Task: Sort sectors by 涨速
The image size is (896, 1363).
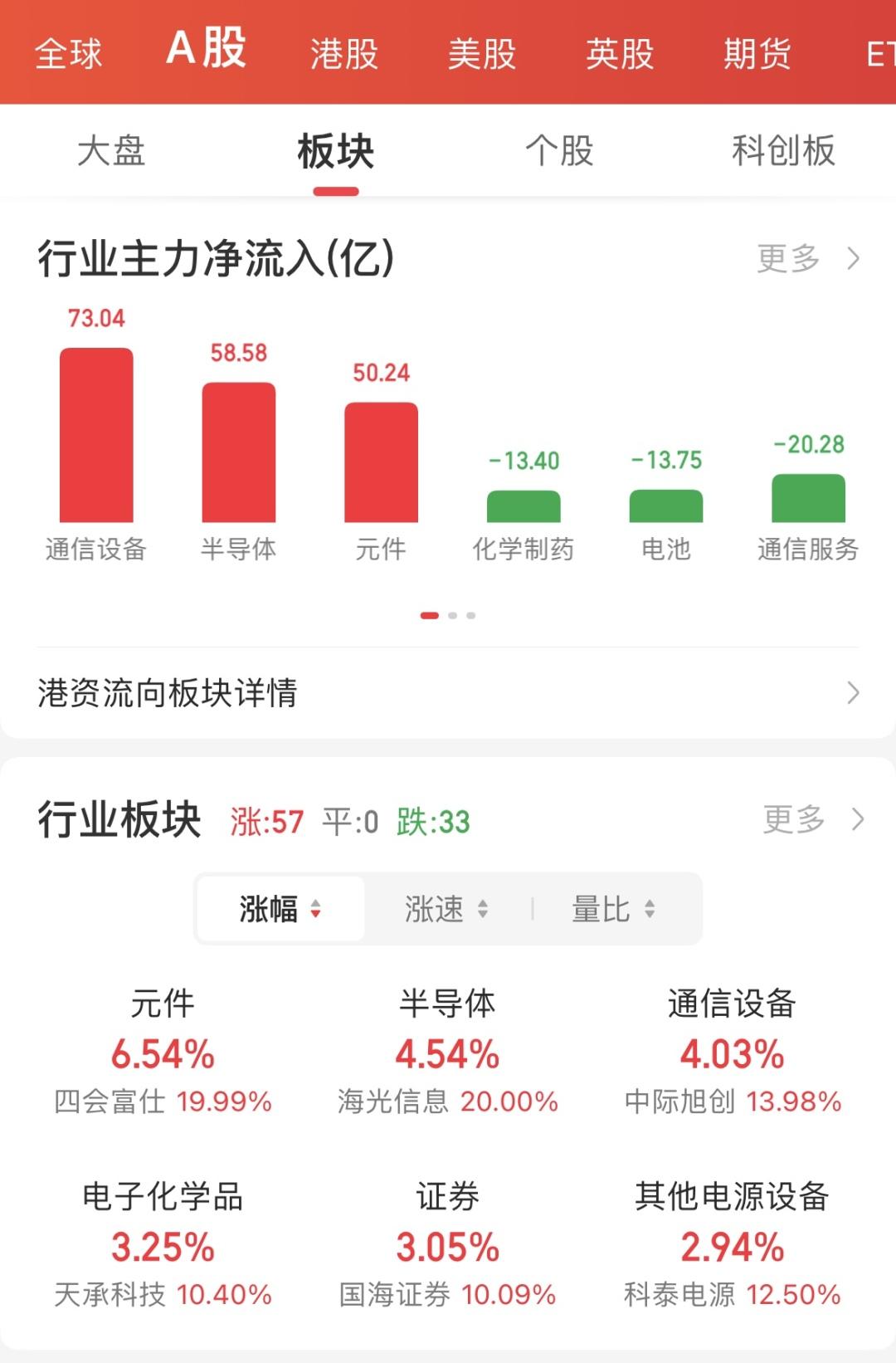Action: pos(446,909)
